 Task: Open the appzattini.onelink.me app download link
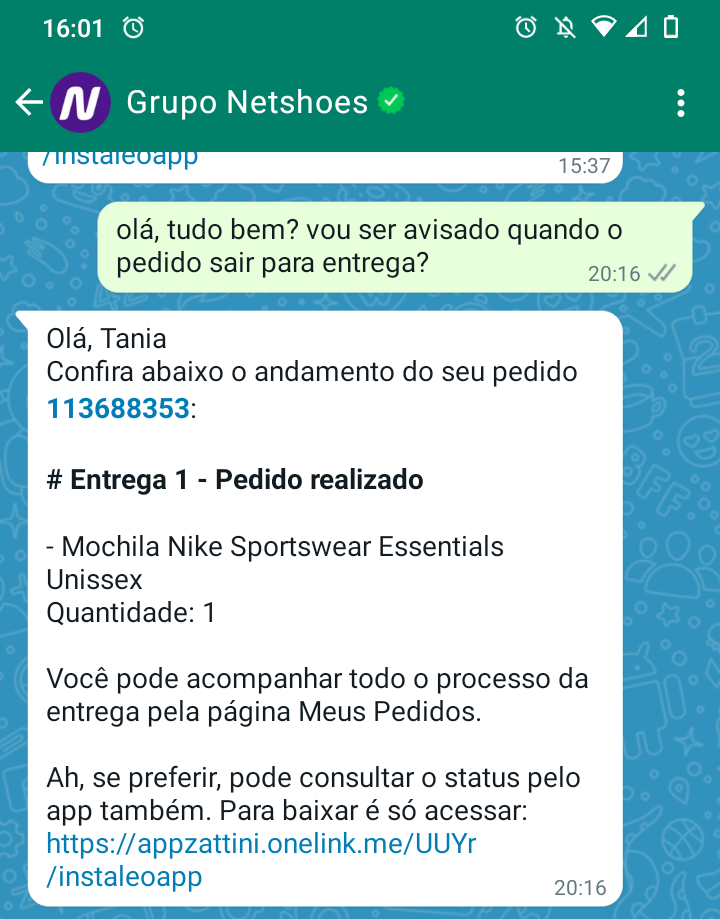(x=260, y=844)
